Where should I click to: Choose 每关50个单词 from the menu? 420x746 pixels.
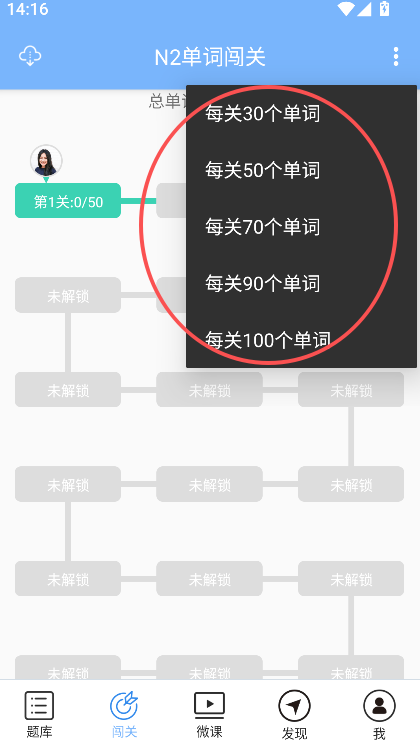pos(301,170)
